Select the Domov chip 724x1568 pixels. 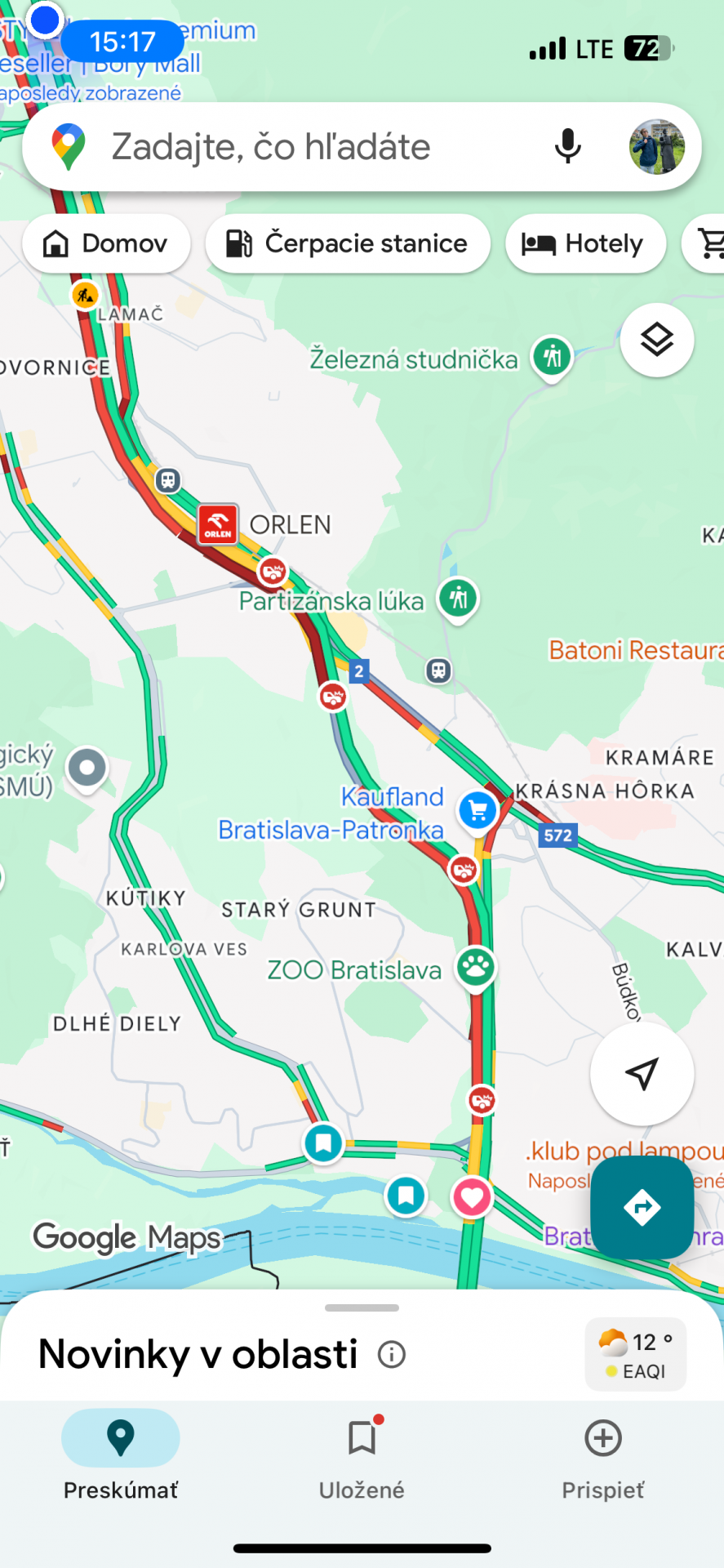(106, 243)
